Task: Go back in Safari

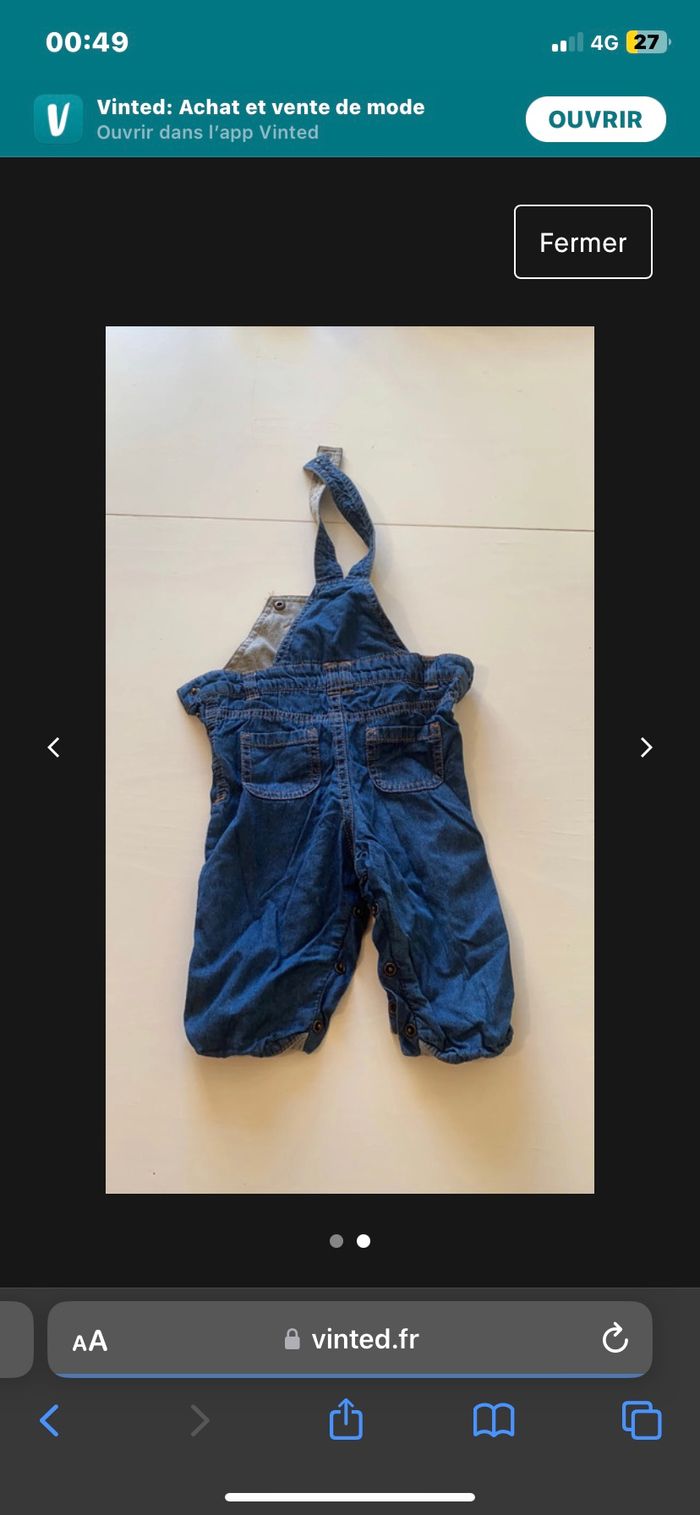Action: click(x=49, y=1420)
